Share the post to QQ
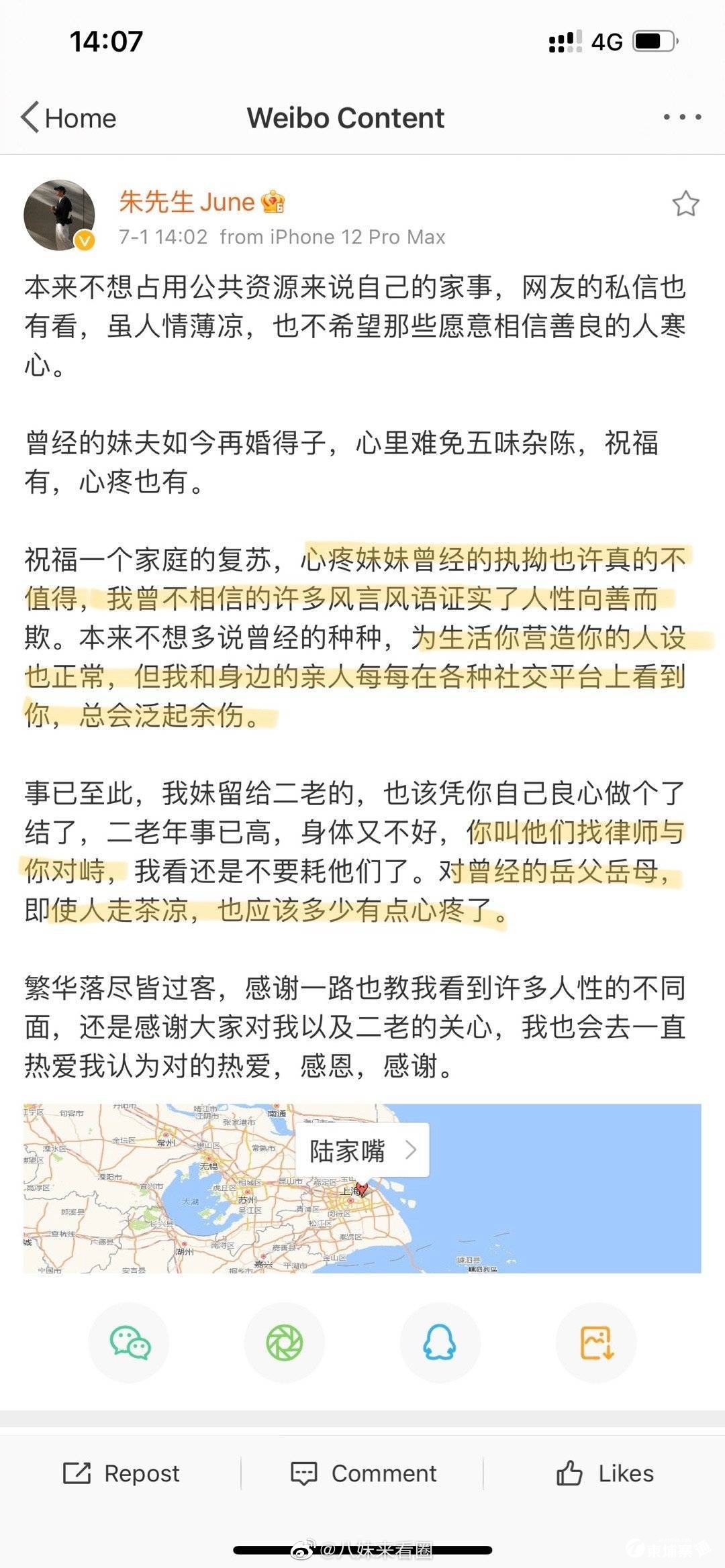The height and width of the screenshot is (1568, 725). coord(440,1343)
